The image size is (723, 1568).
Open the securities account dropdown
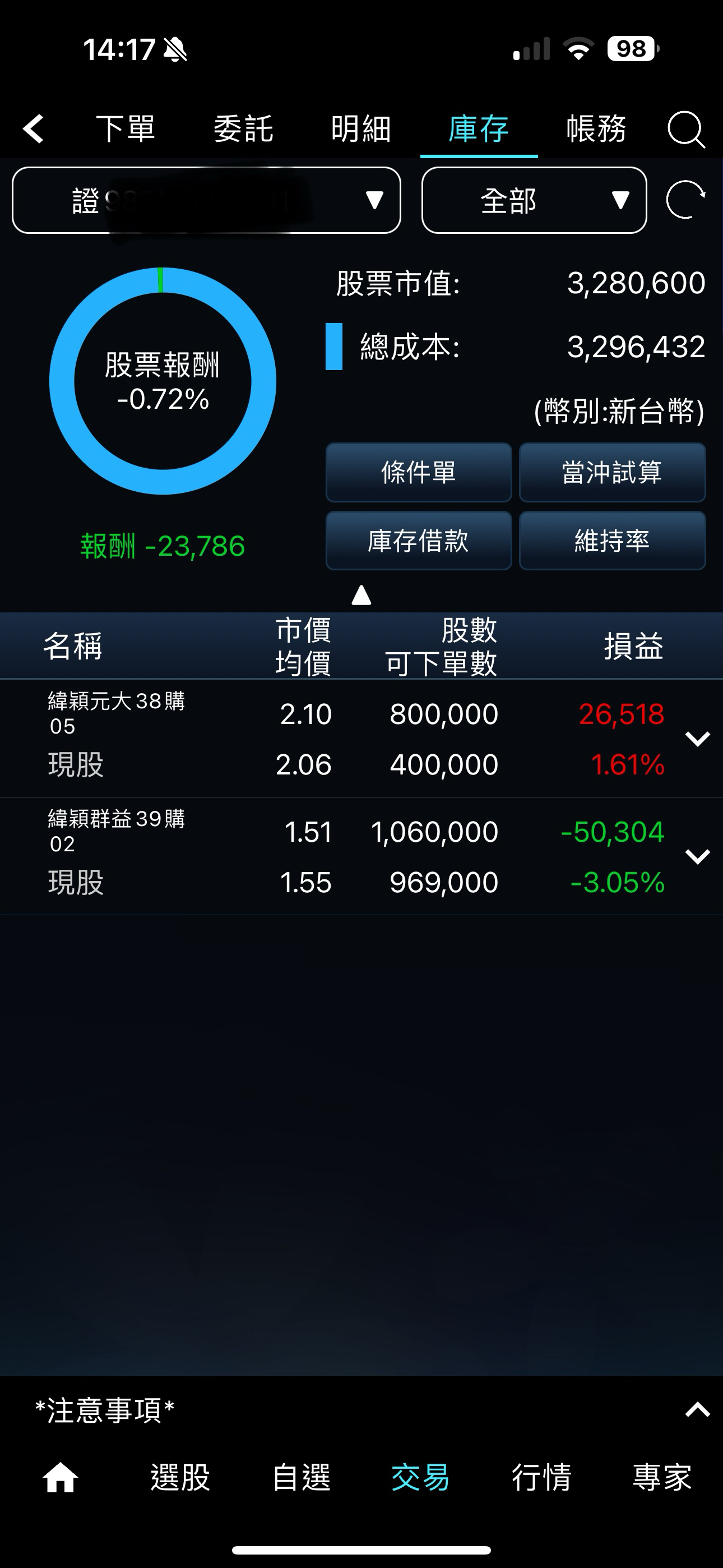point(206,200)
